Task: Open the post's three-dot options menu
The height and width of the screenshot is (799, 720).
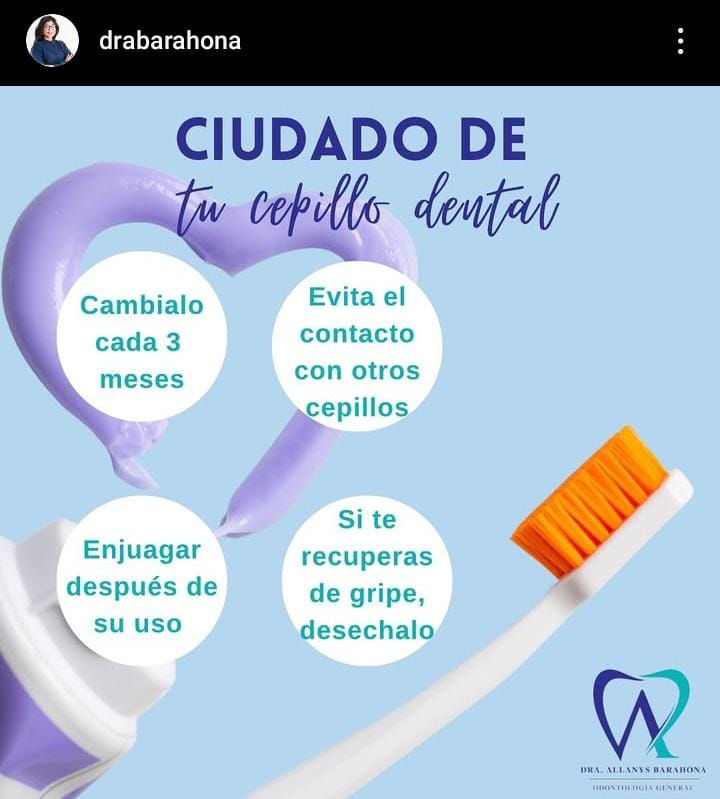Action: (x=680, y=41)
